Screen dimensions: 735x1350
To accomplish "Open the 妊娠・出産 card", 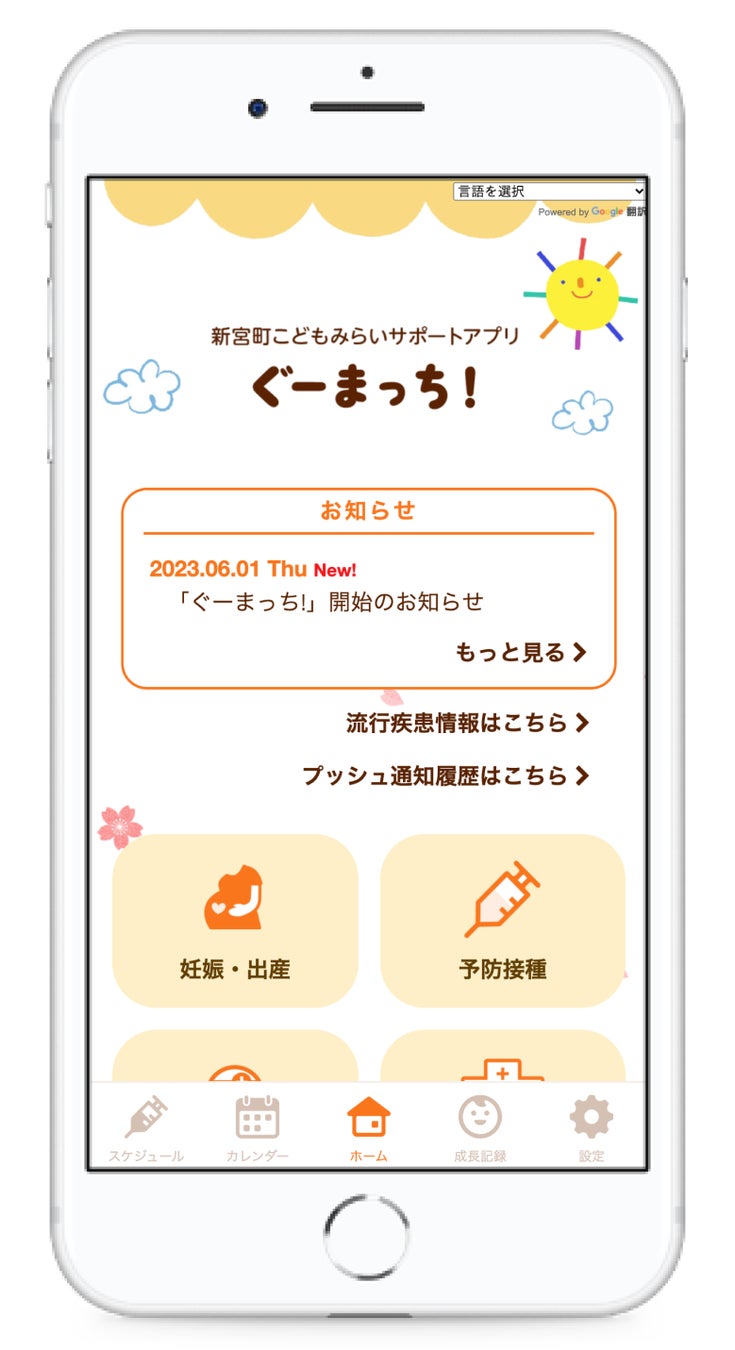I will click(x=235, y=920).
